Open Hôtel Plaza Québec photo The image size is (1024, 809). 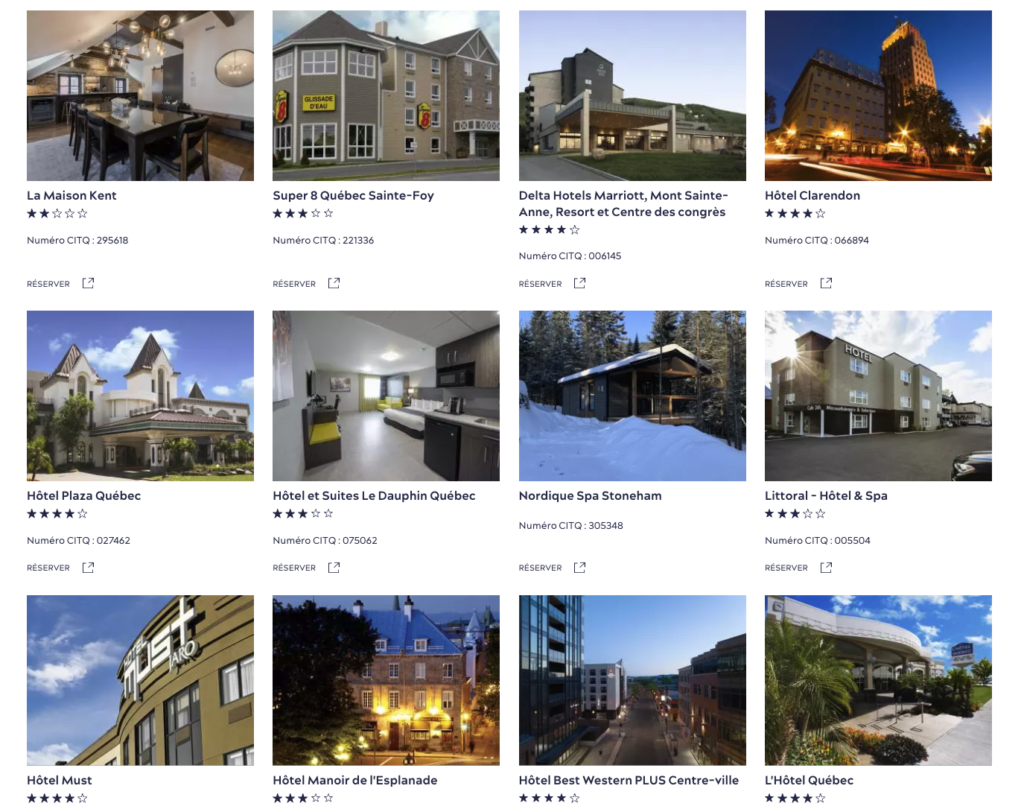[140, 396]
